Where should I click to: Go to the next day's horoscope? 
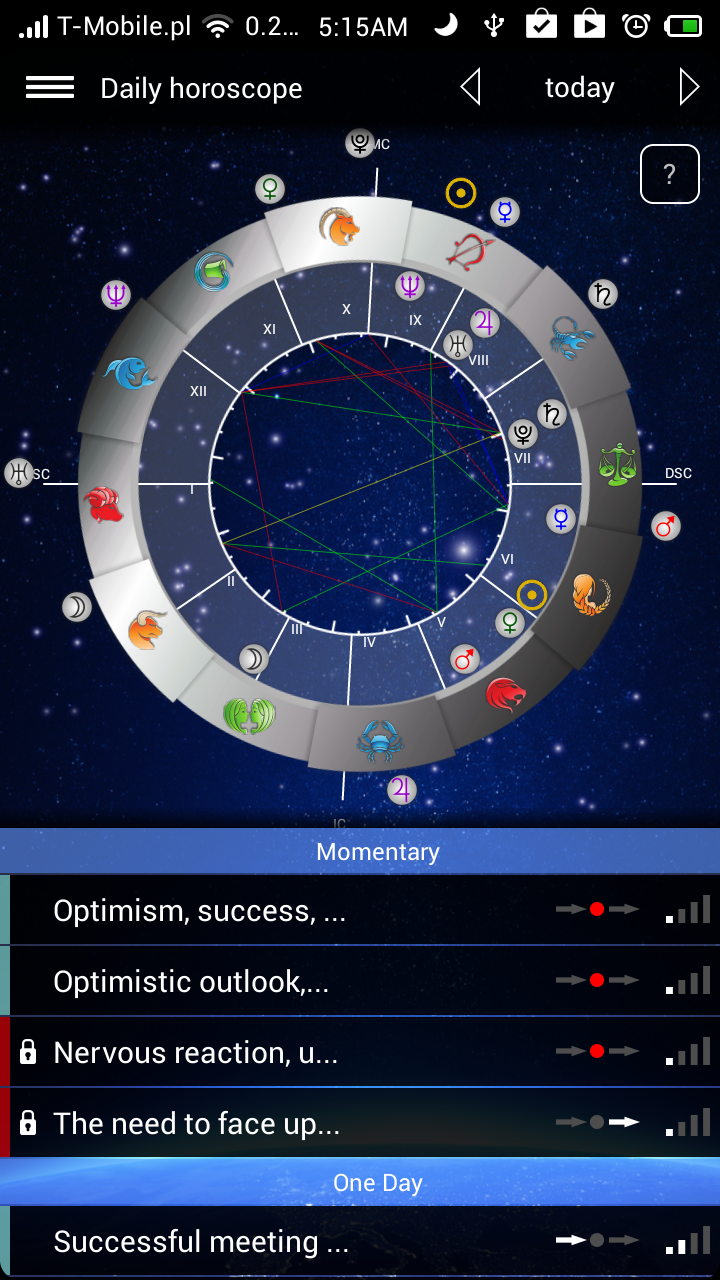coord(688,88)
